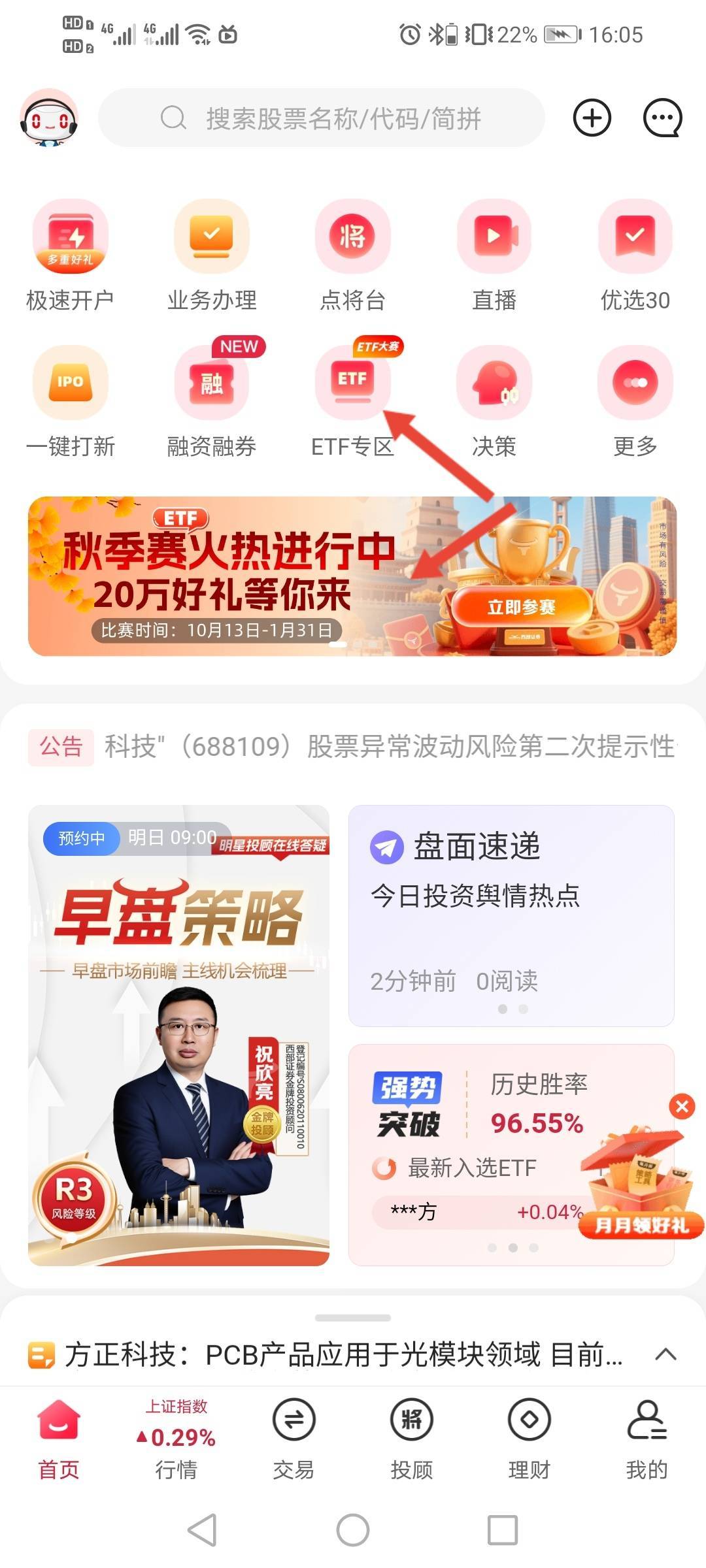
Task: Open the 早盘策略 livestream card
Action: (x=178, y=1036)
